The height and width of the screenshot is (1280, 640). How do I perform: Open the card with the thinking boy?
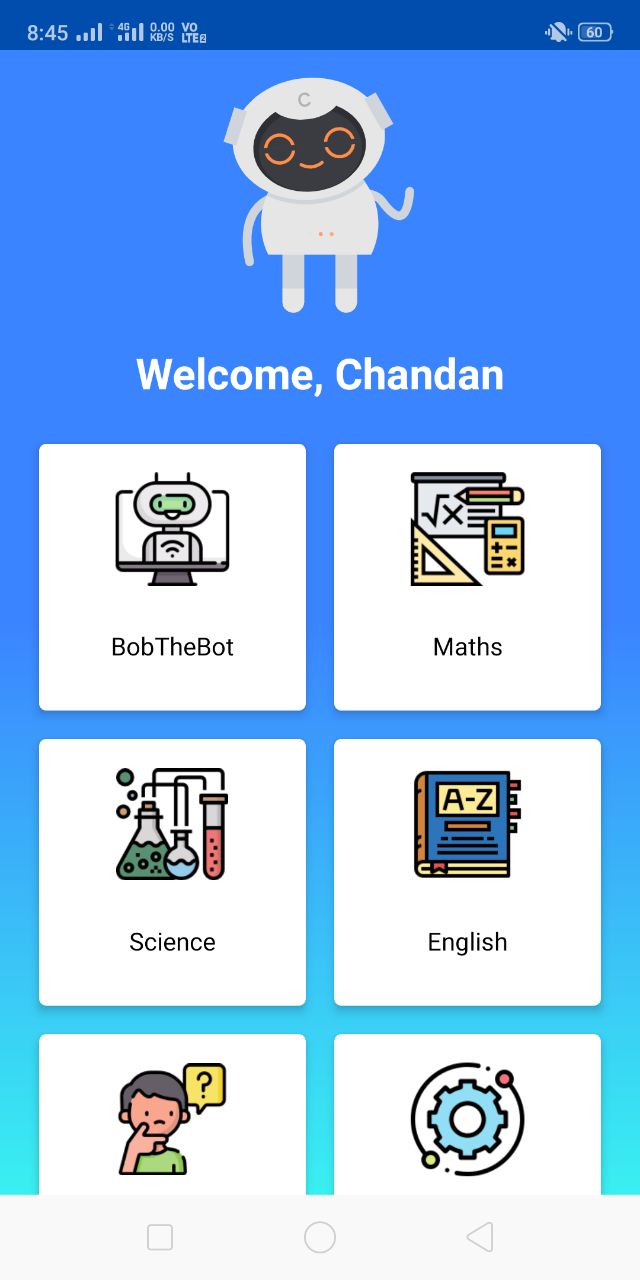172,1115
